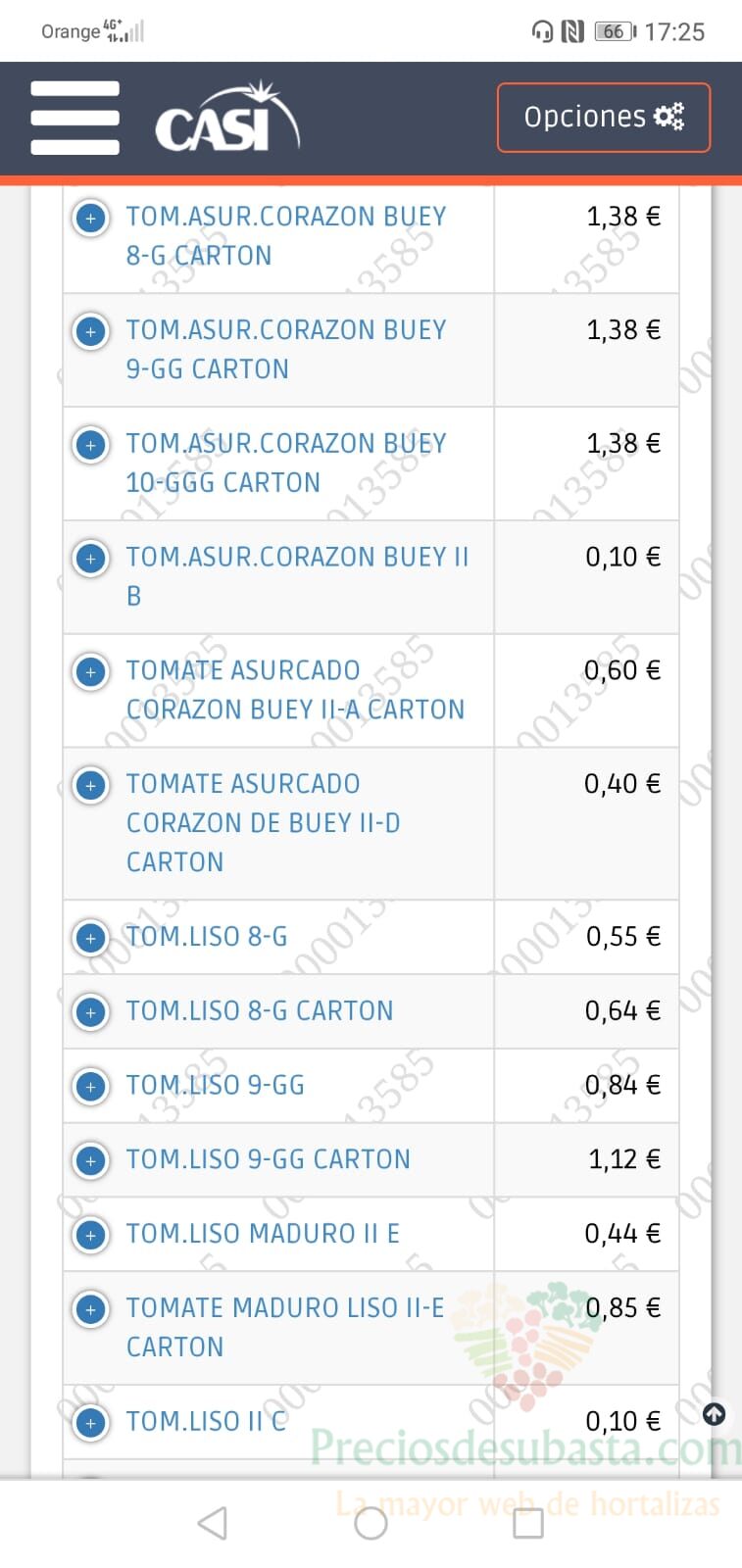Image resolution: width=742 pixels, height=1568 pixels.
Task: Expand the TOM.LISO MADURO II E row
Action: pyautogui.click(x=90, y=1235)
